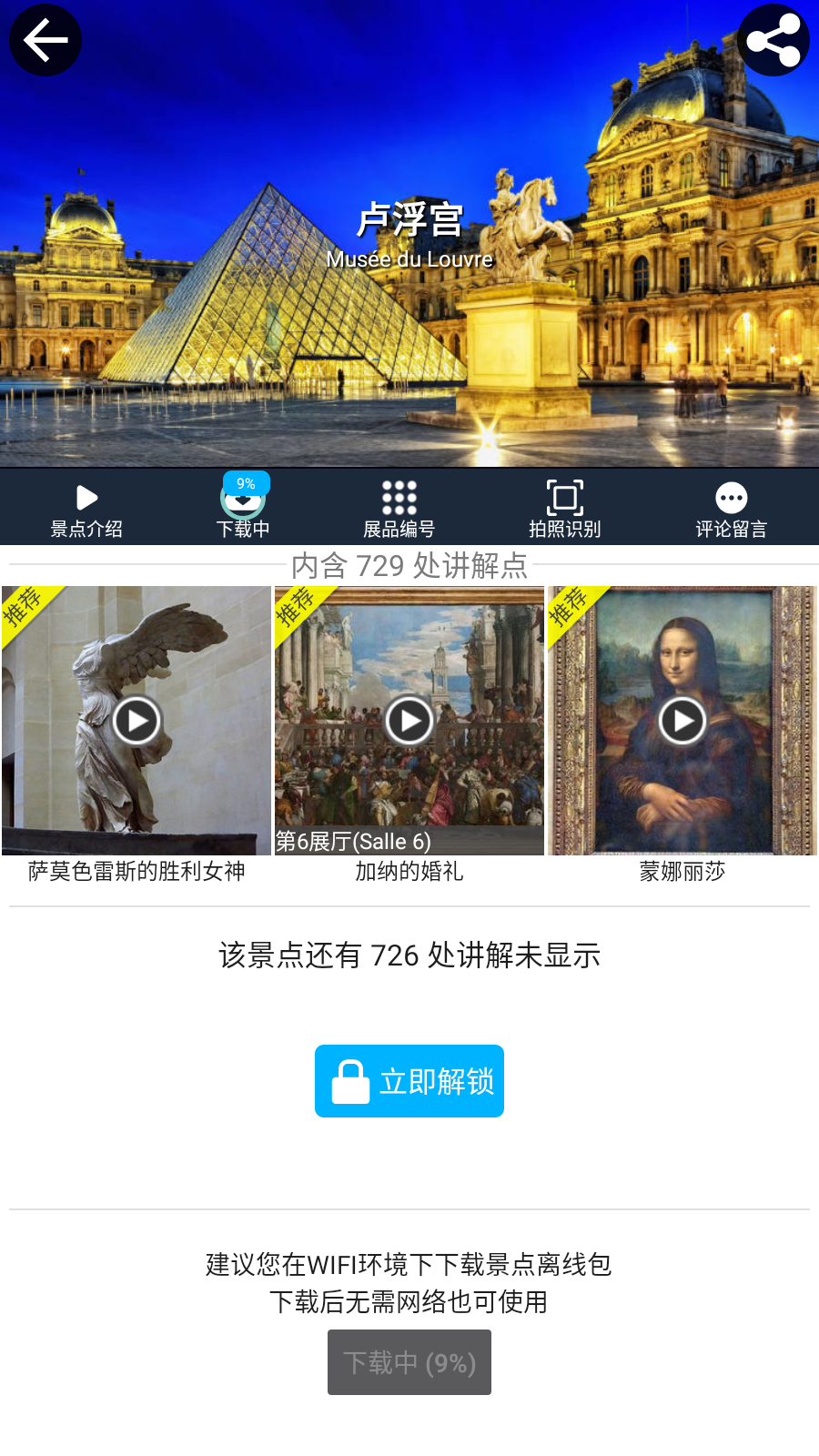The image size is (819, 1456).
Task: Tap the 内含 729 处讲解点 heading
Action: pyautogui.click(x=409, y=565)
